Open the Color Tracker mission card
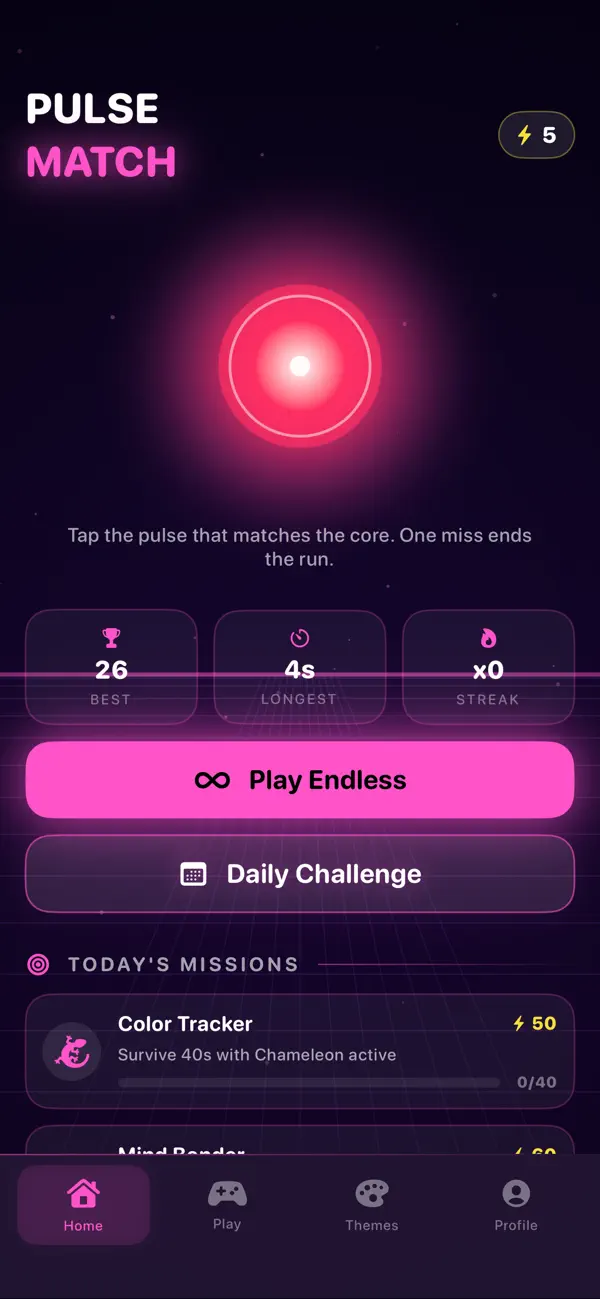This screenshot has height=1299, width=600. 300,1051
